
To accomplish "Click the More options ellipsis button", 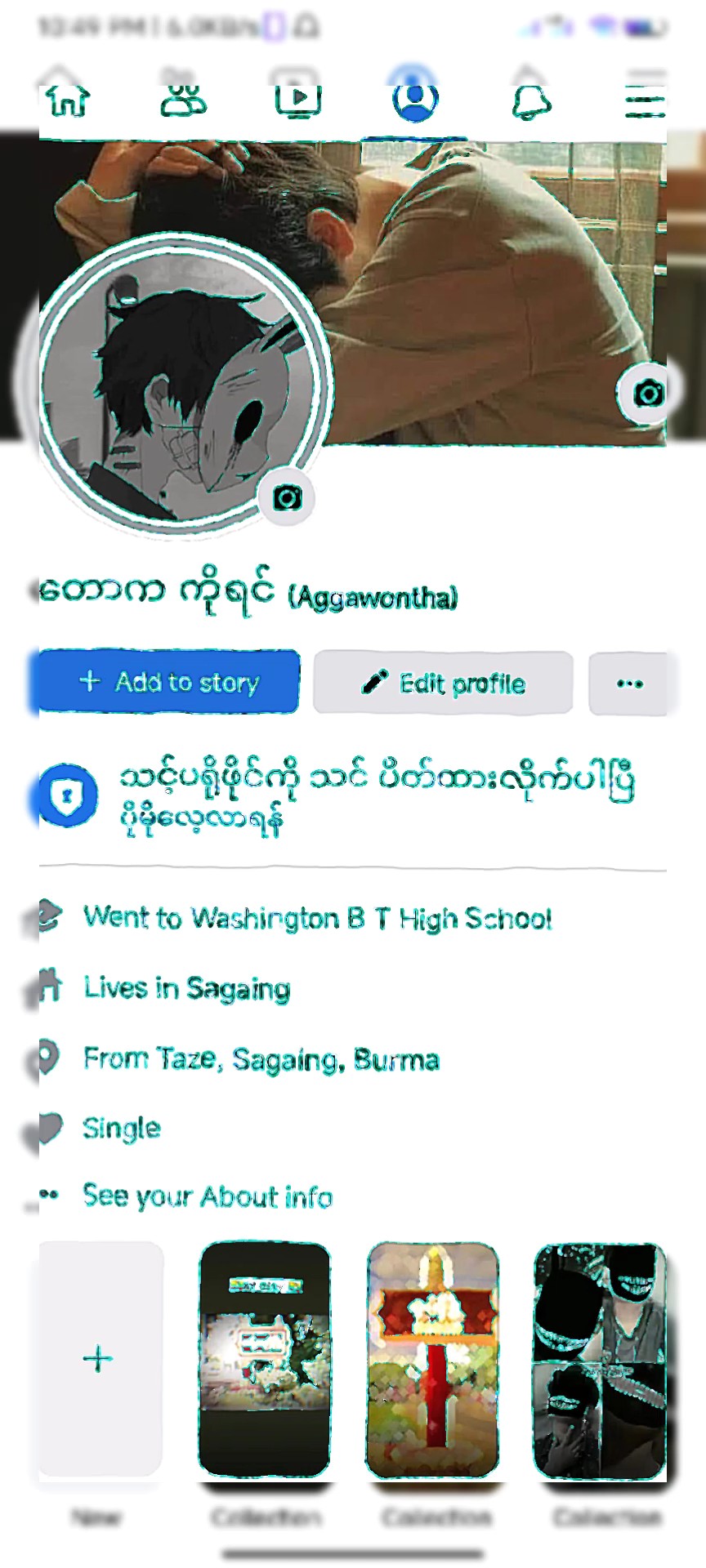I will 628,682.
